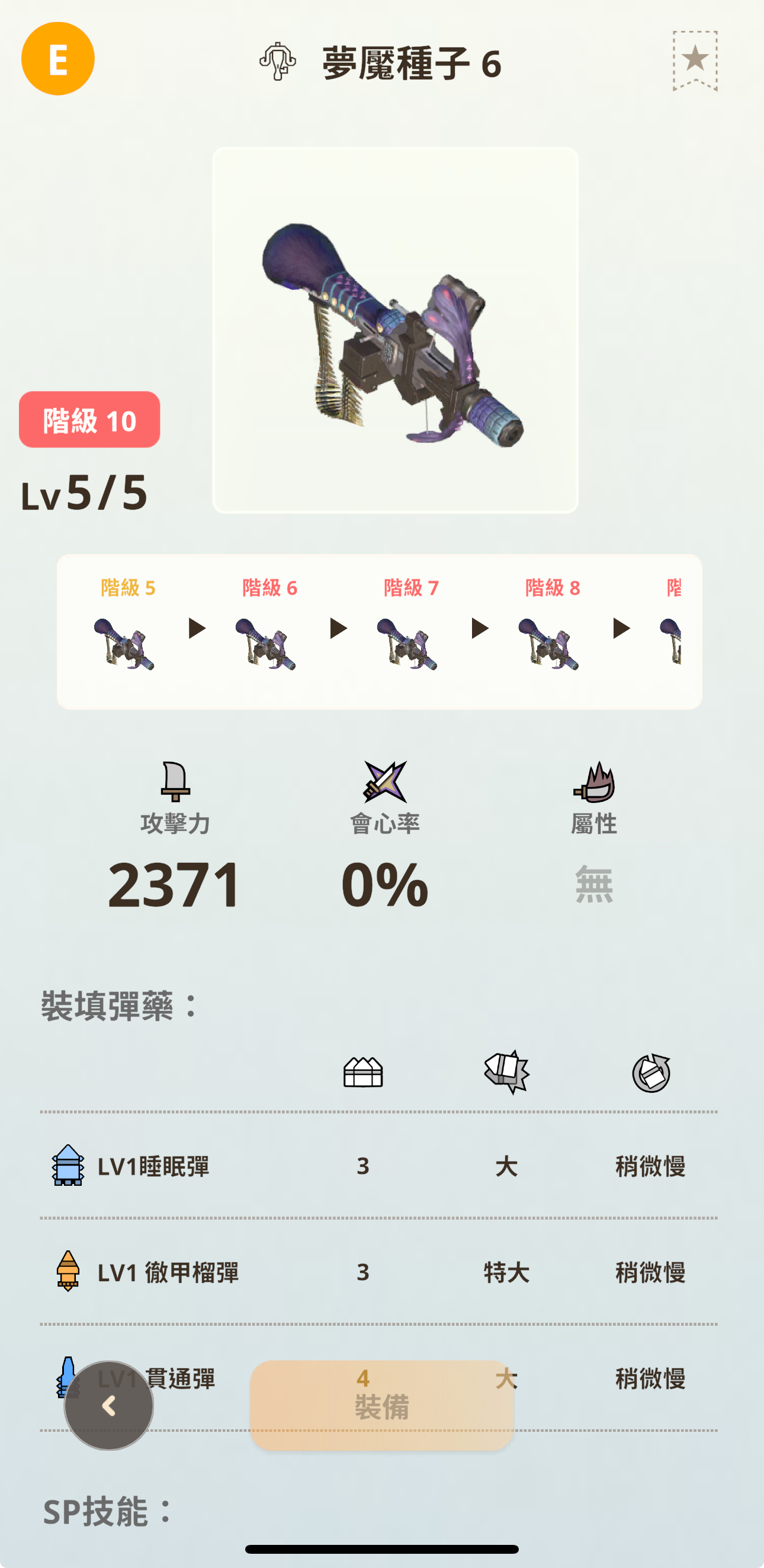Select the 階級 6 weapon thumbnail
764x1568 pixels.
click(267, 644)
